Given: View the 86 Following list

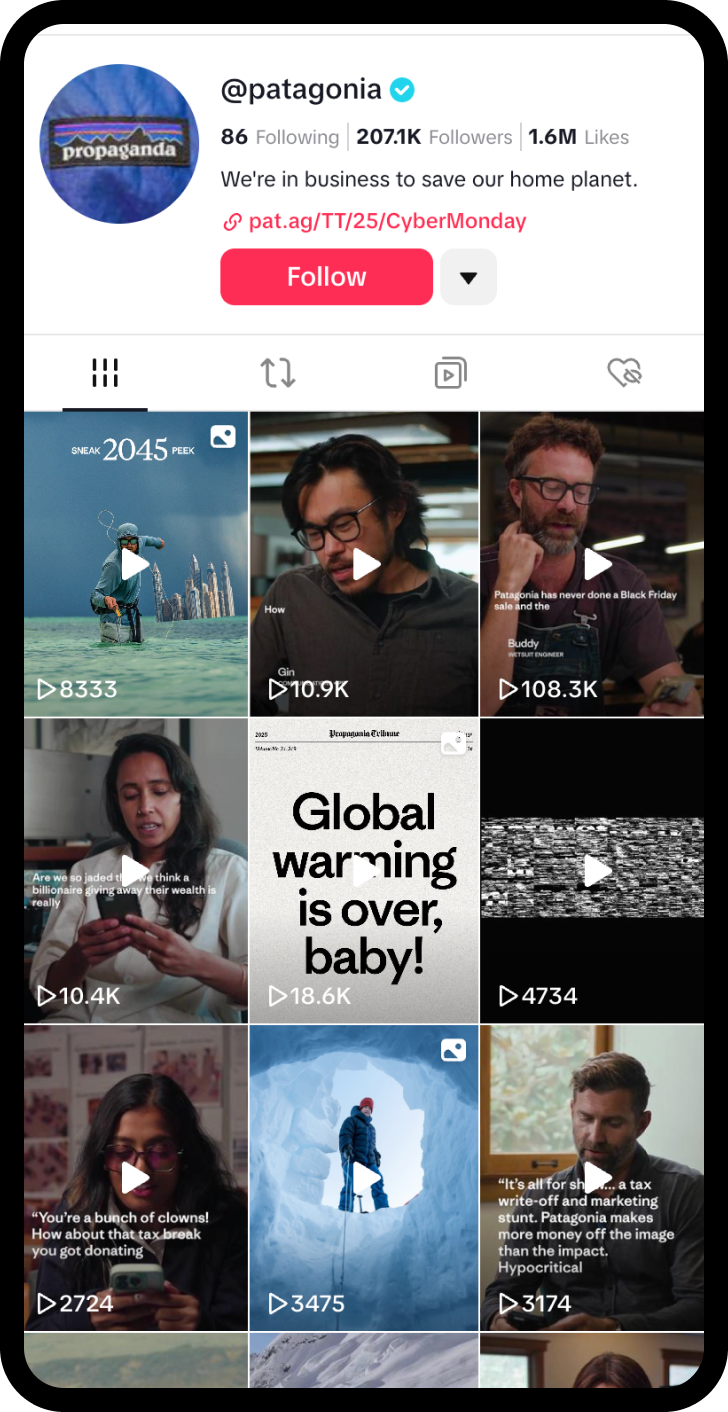Looking at the screenshot, I should [x=280, y=137].
